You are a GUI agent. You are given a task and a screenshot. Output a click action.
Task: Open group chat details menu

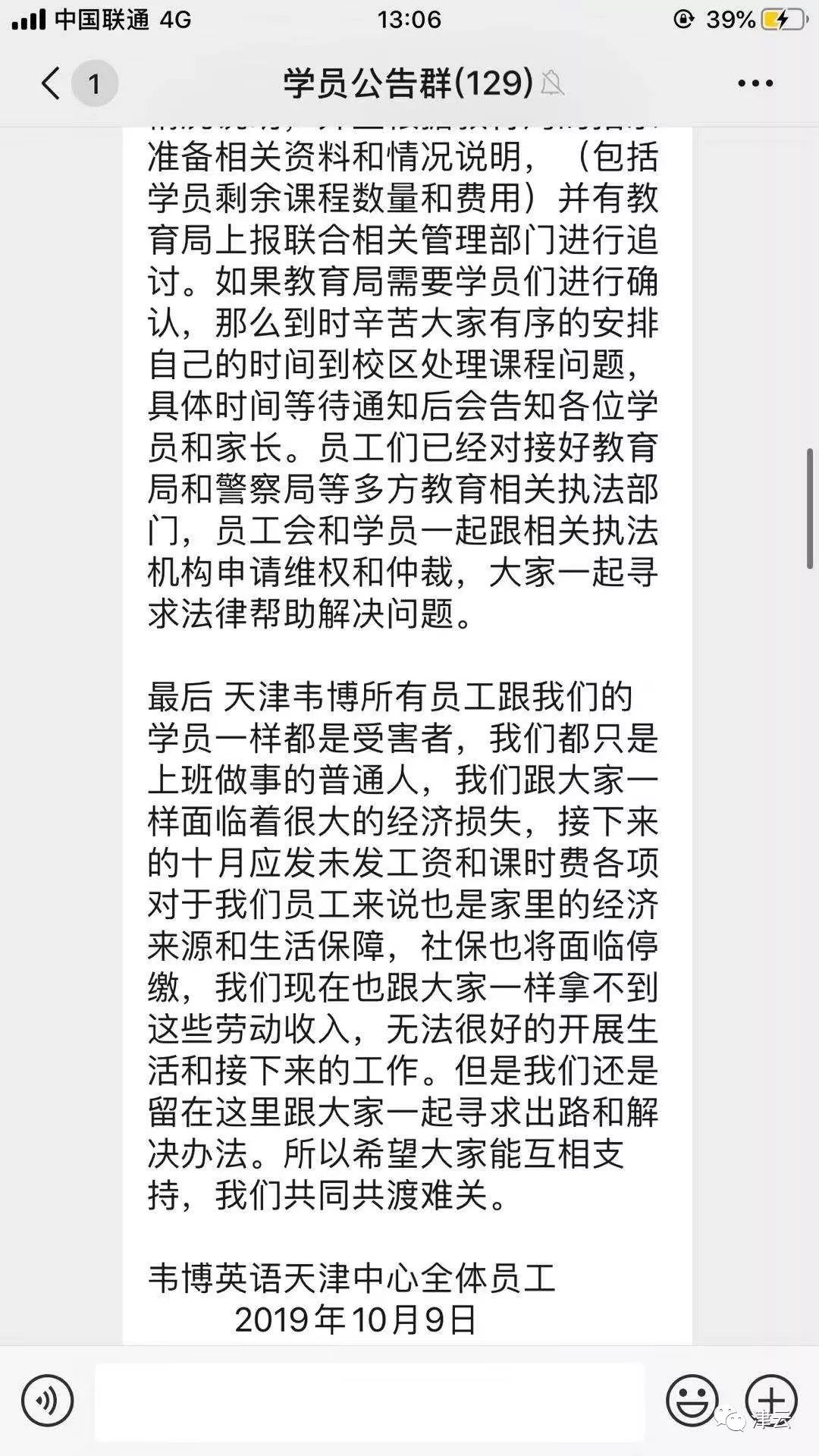755,83
